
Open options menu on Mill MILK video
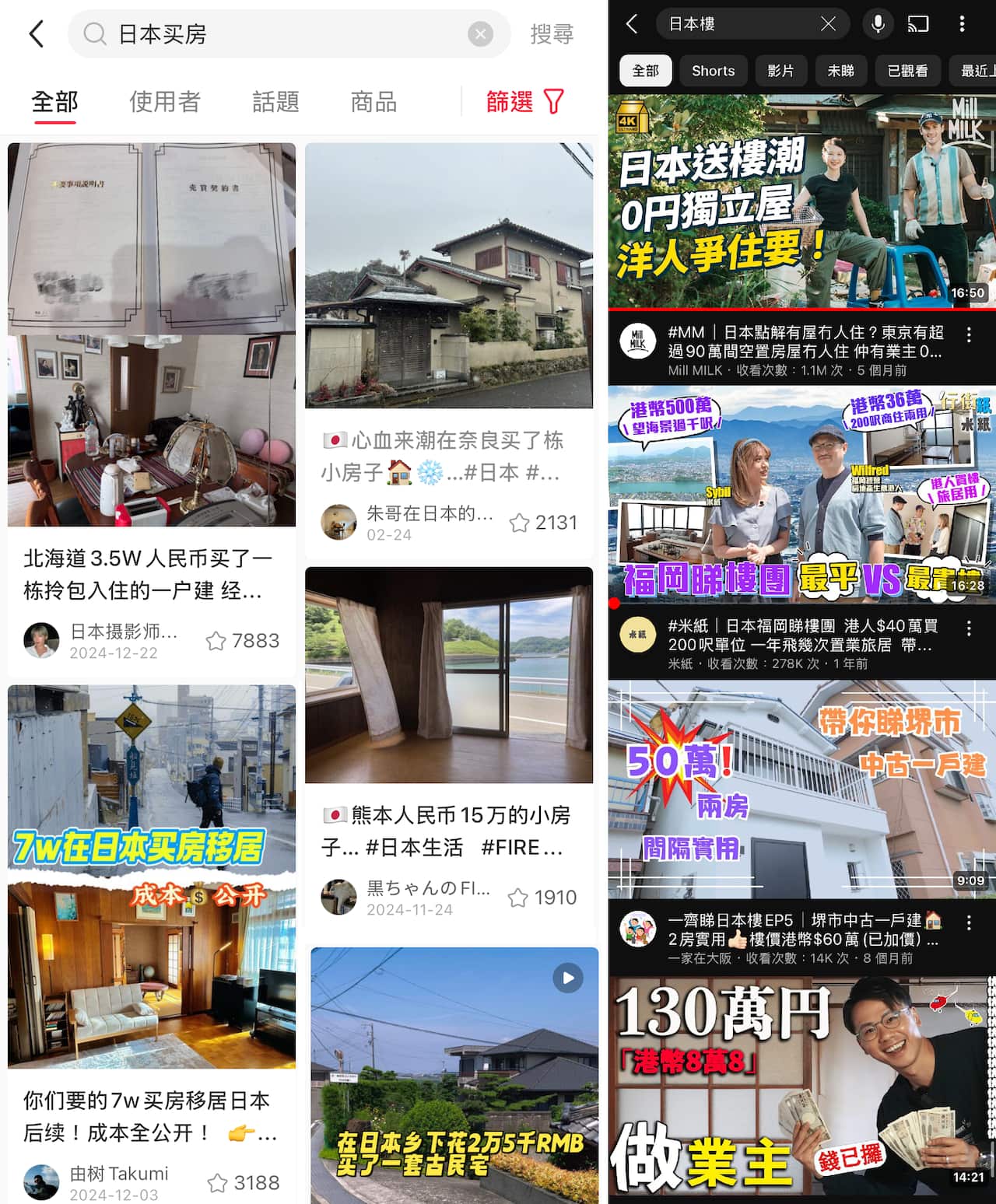tap(969, 334)
